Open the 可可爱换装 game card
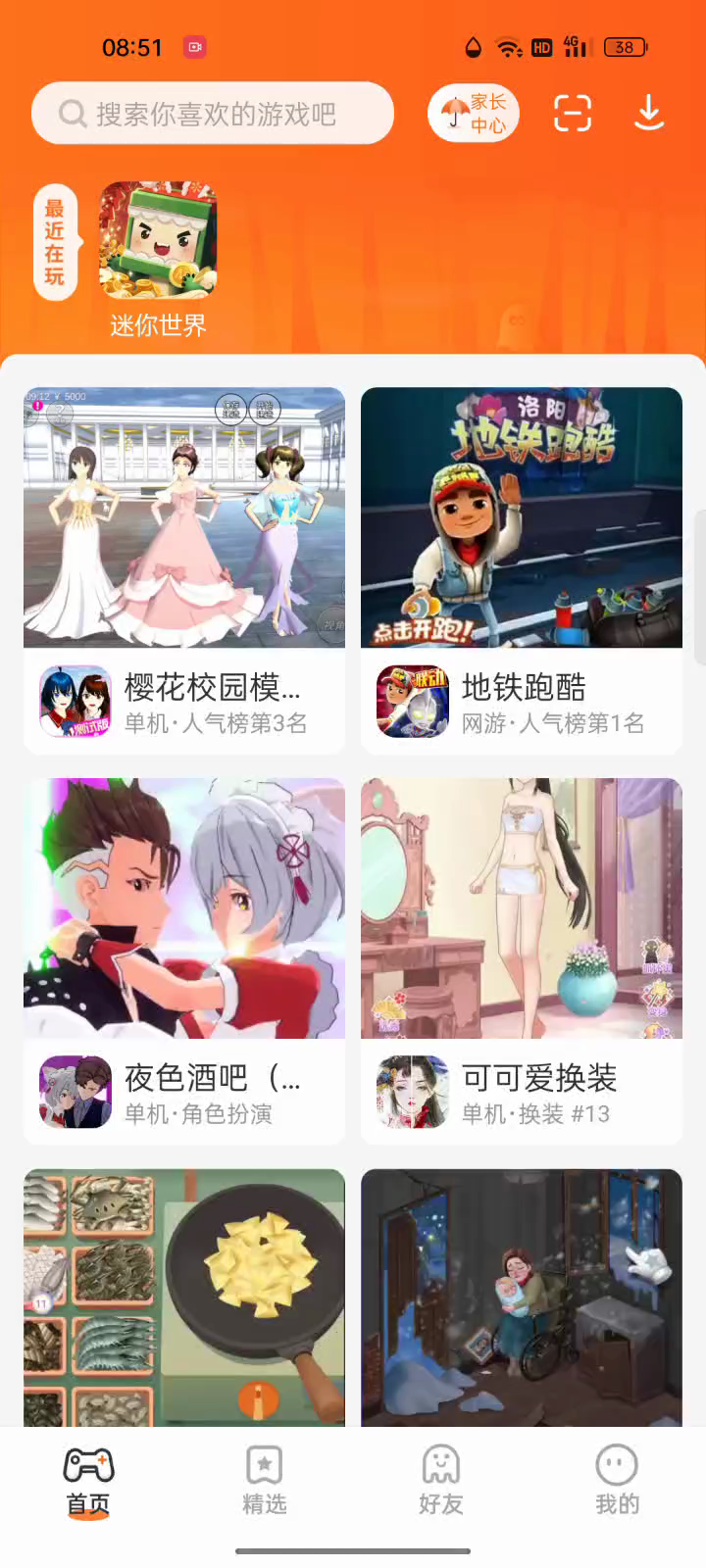Image resolution: width=706 pixels, height=1568 pixels. tap(522, 960)
